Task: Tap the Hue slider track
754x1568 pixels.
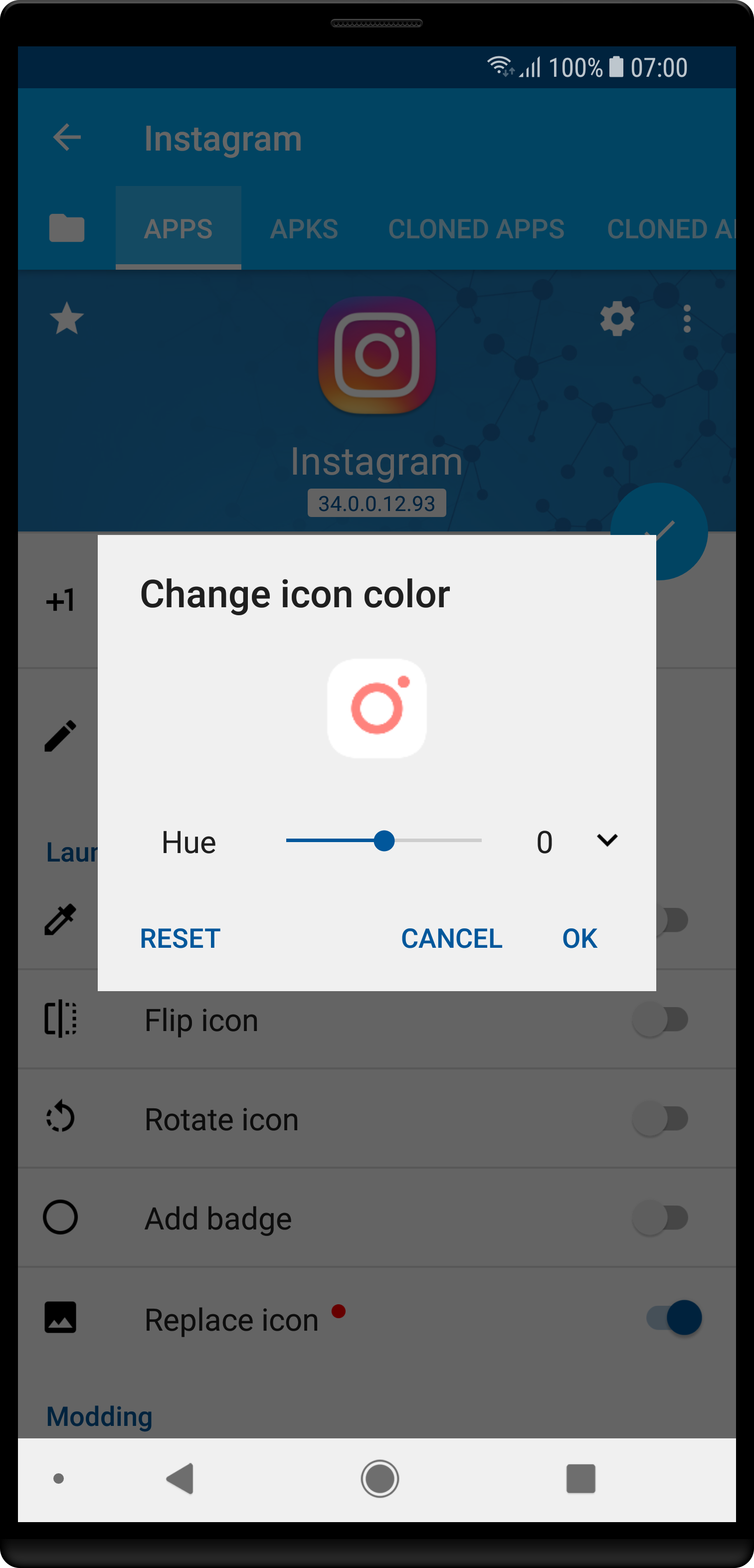Action: tap(383, 841)
